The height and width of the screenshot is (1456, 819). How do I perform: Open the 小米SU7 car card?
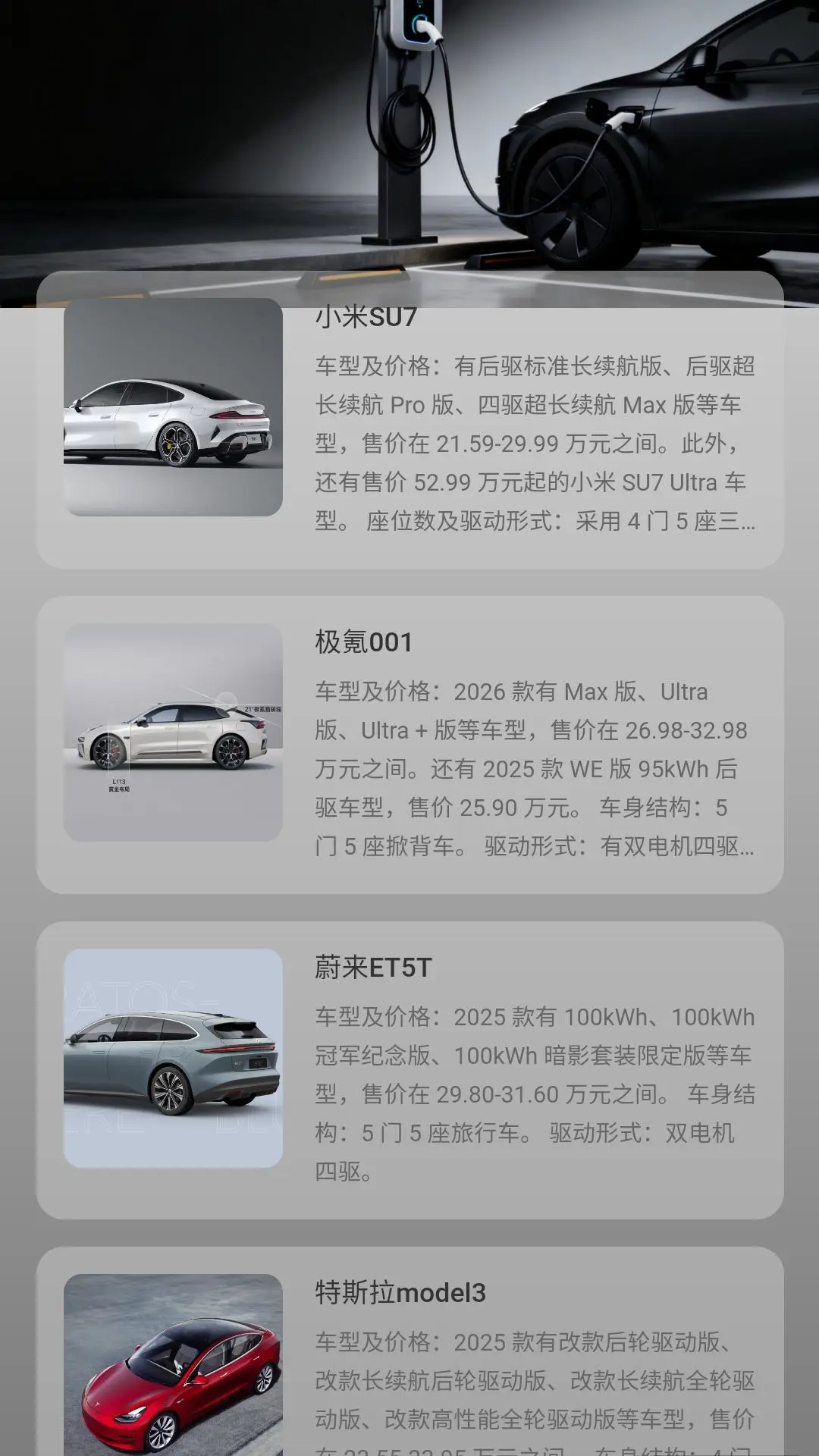pyautogui.click(x=409, y=425)
